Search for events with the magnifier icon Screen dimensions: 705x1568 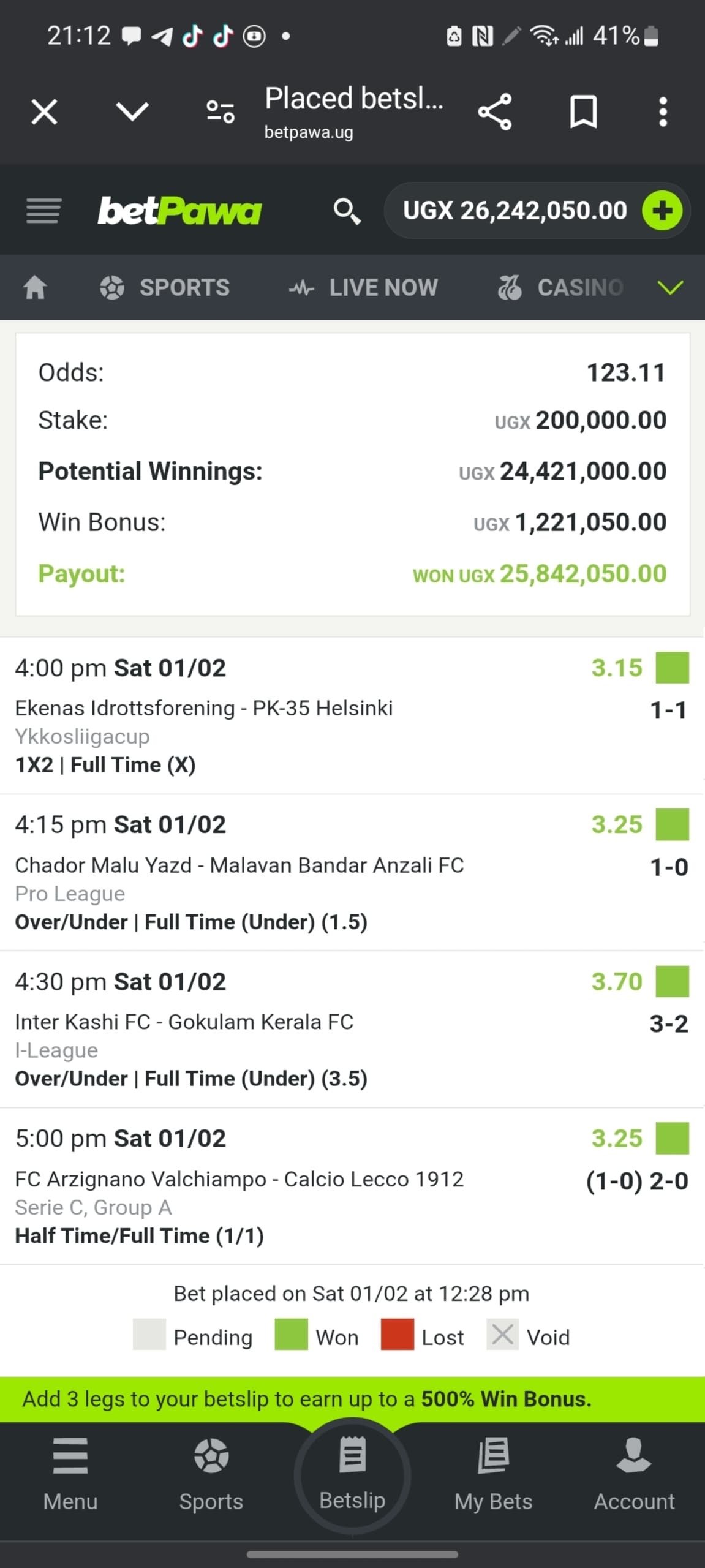pos(347,211)
